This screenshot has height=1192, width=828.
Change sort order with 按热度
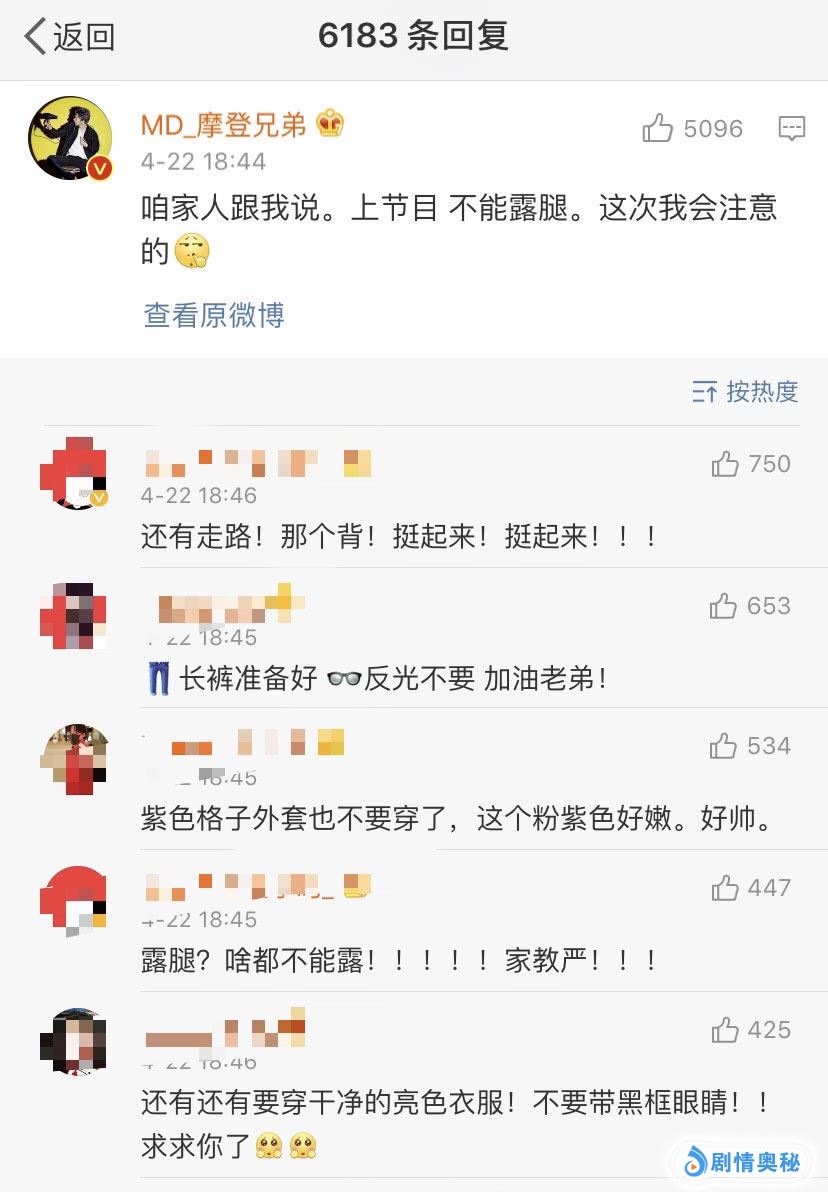[746, 392]
